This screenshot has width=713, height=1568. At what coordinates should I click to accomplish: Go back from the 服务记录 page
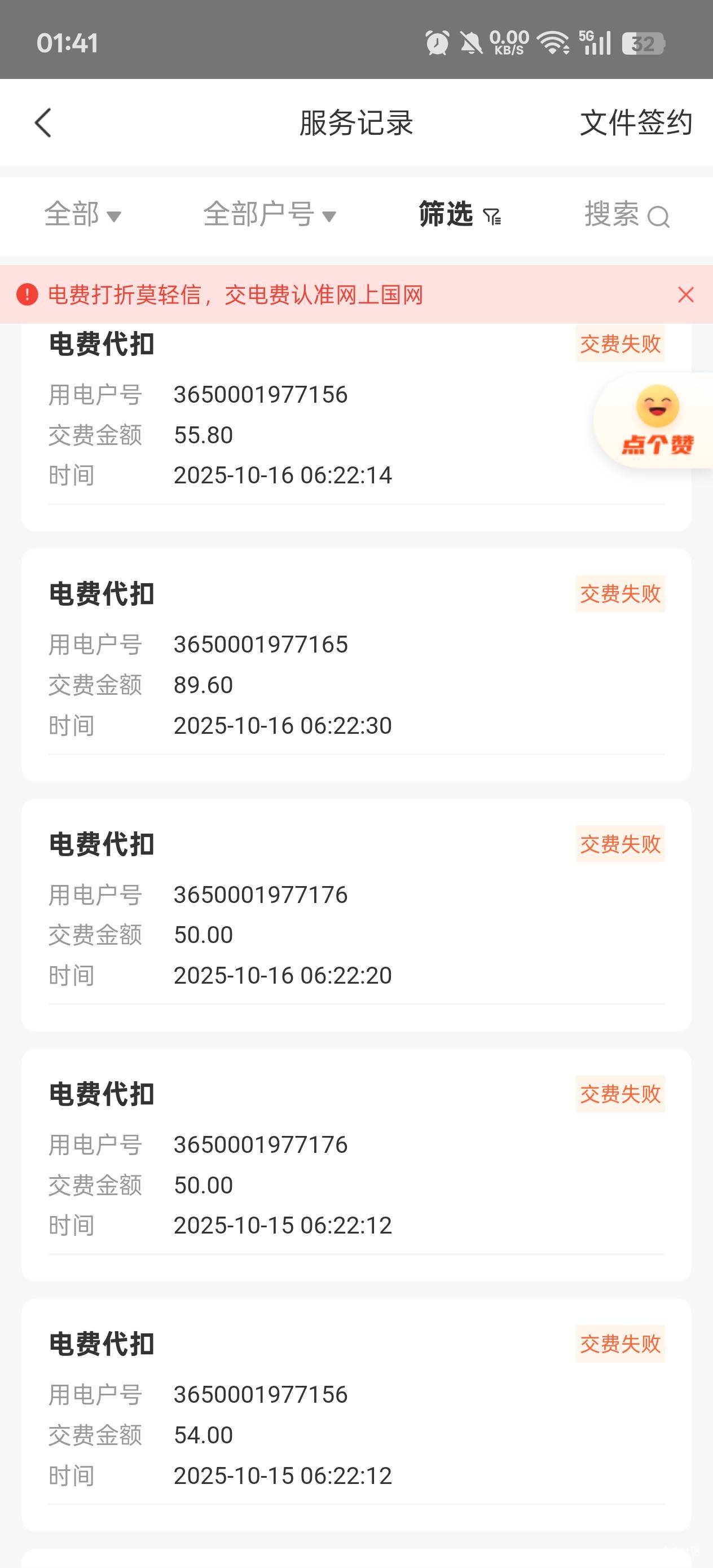pos(43,123)
